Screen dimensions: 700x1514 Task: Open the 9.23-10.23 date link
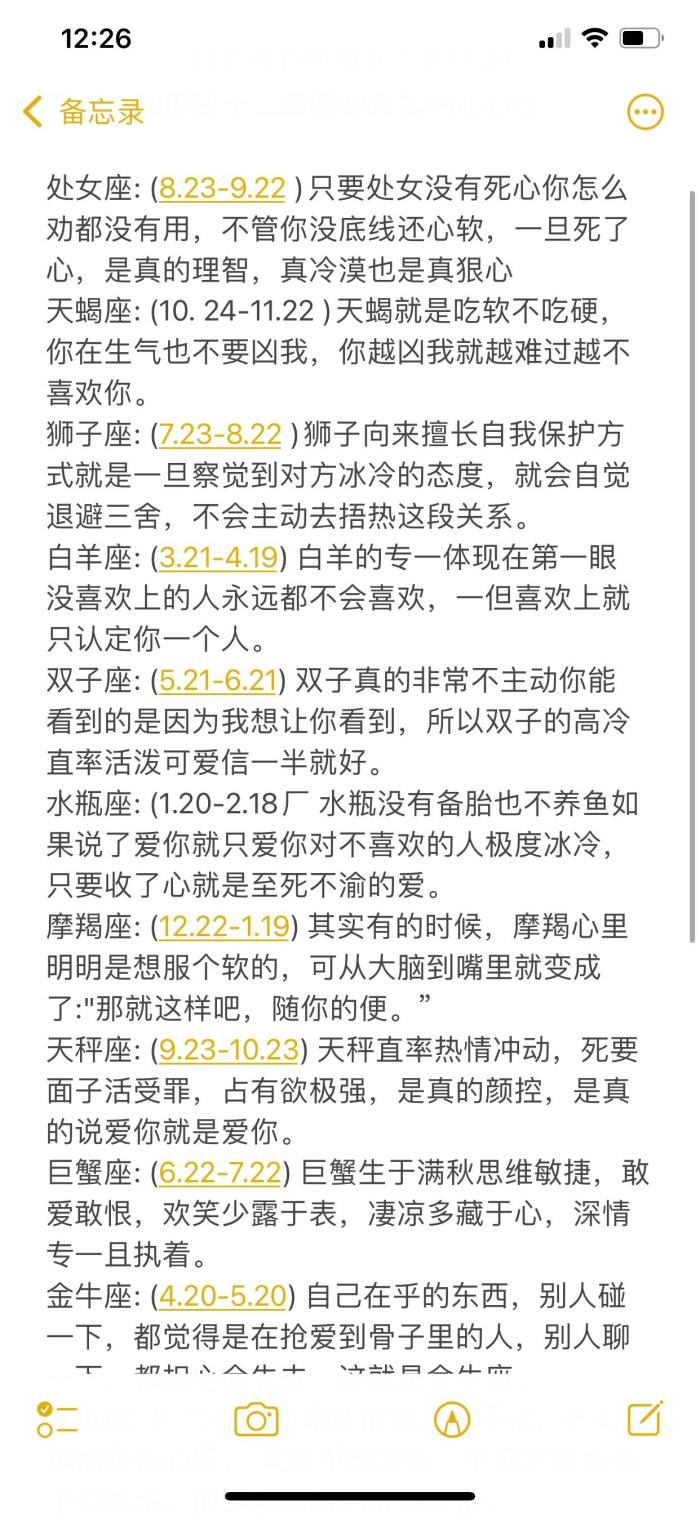229,1050
